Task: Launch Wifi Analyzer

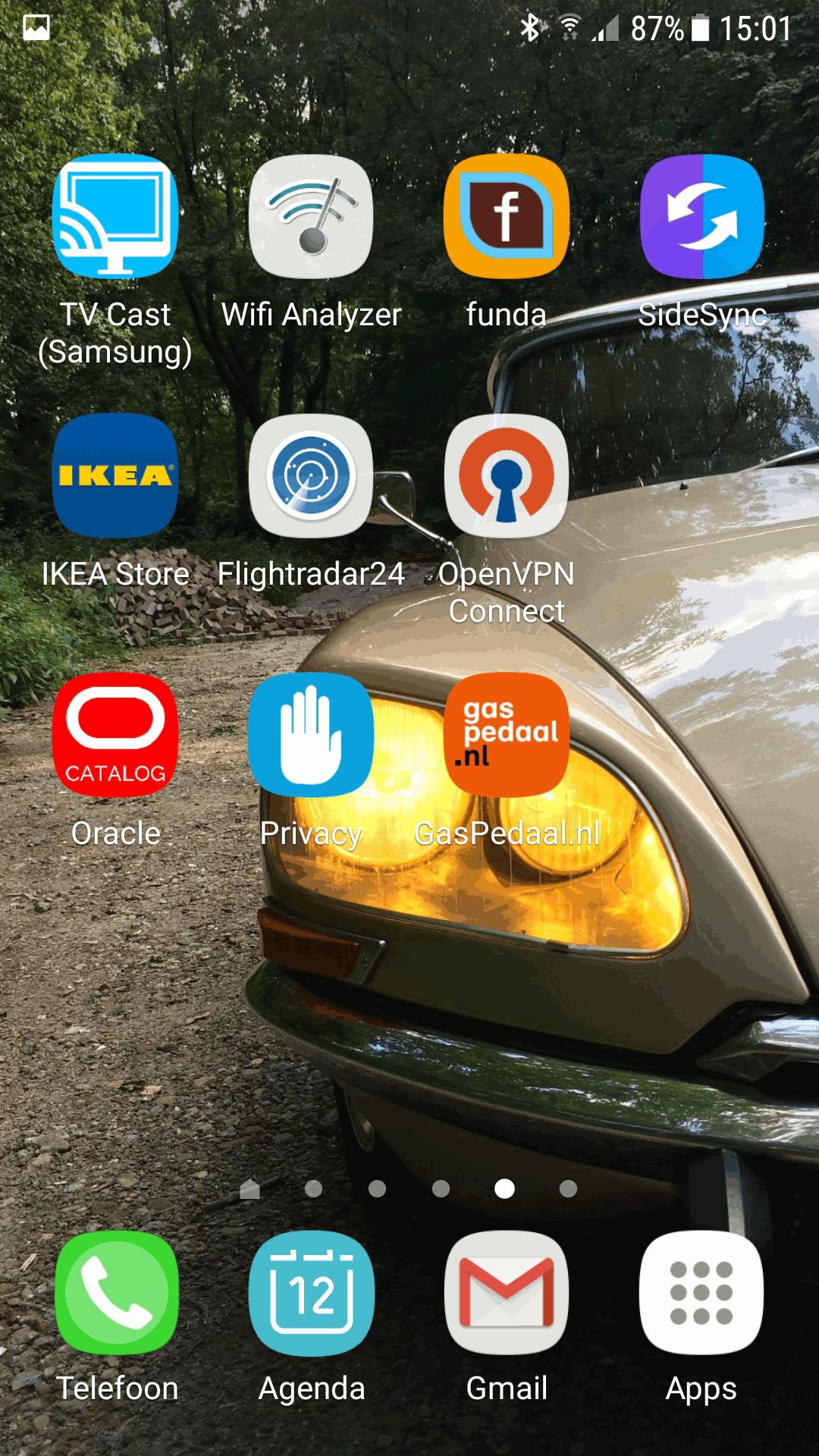Action: click(x=311, y=217)
